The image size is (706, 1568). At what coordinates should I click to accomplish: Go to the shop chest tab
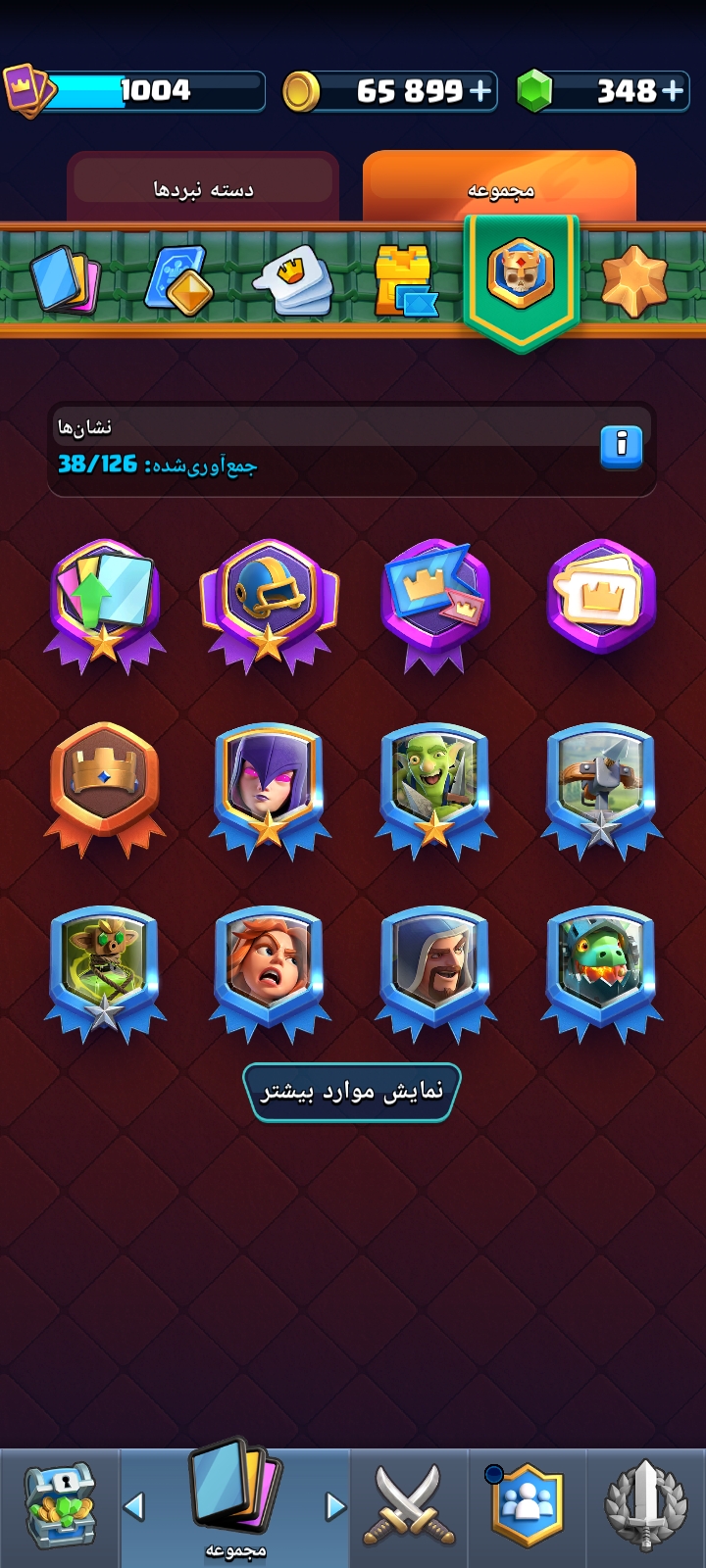click(59, 1507)
